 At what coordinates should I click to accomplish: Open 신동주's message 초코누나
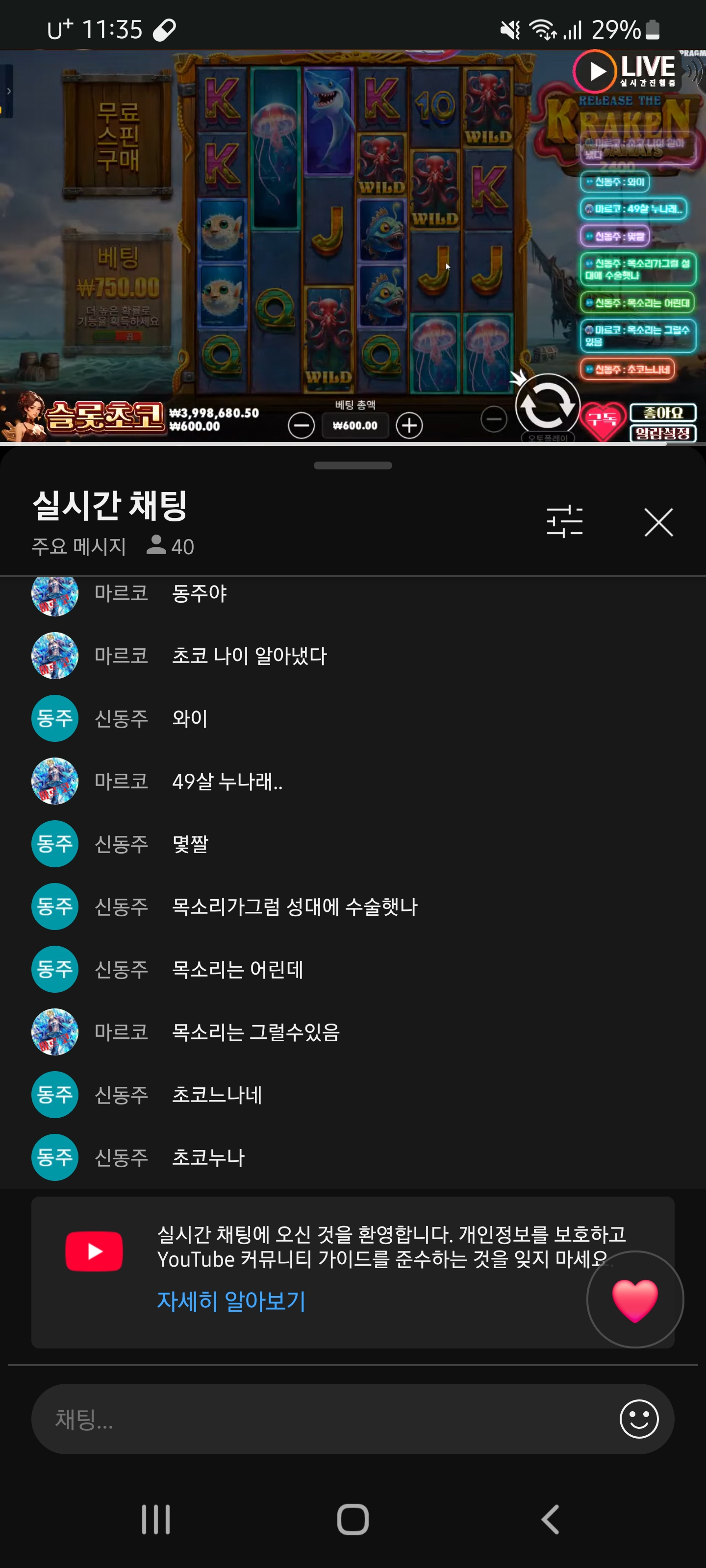[x=208, y=1157]
